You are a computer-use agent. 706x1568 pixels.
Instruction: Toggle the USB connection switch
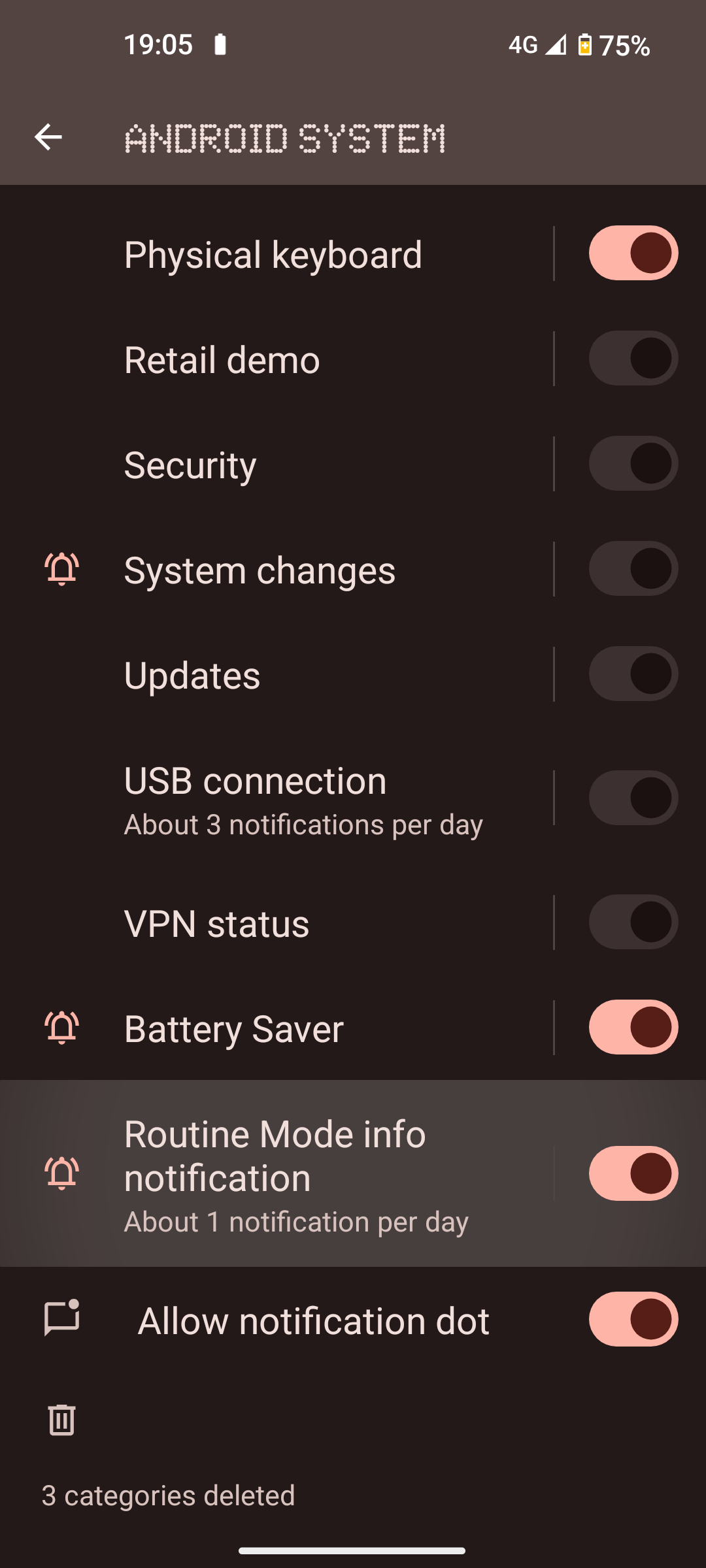(633, 798)
